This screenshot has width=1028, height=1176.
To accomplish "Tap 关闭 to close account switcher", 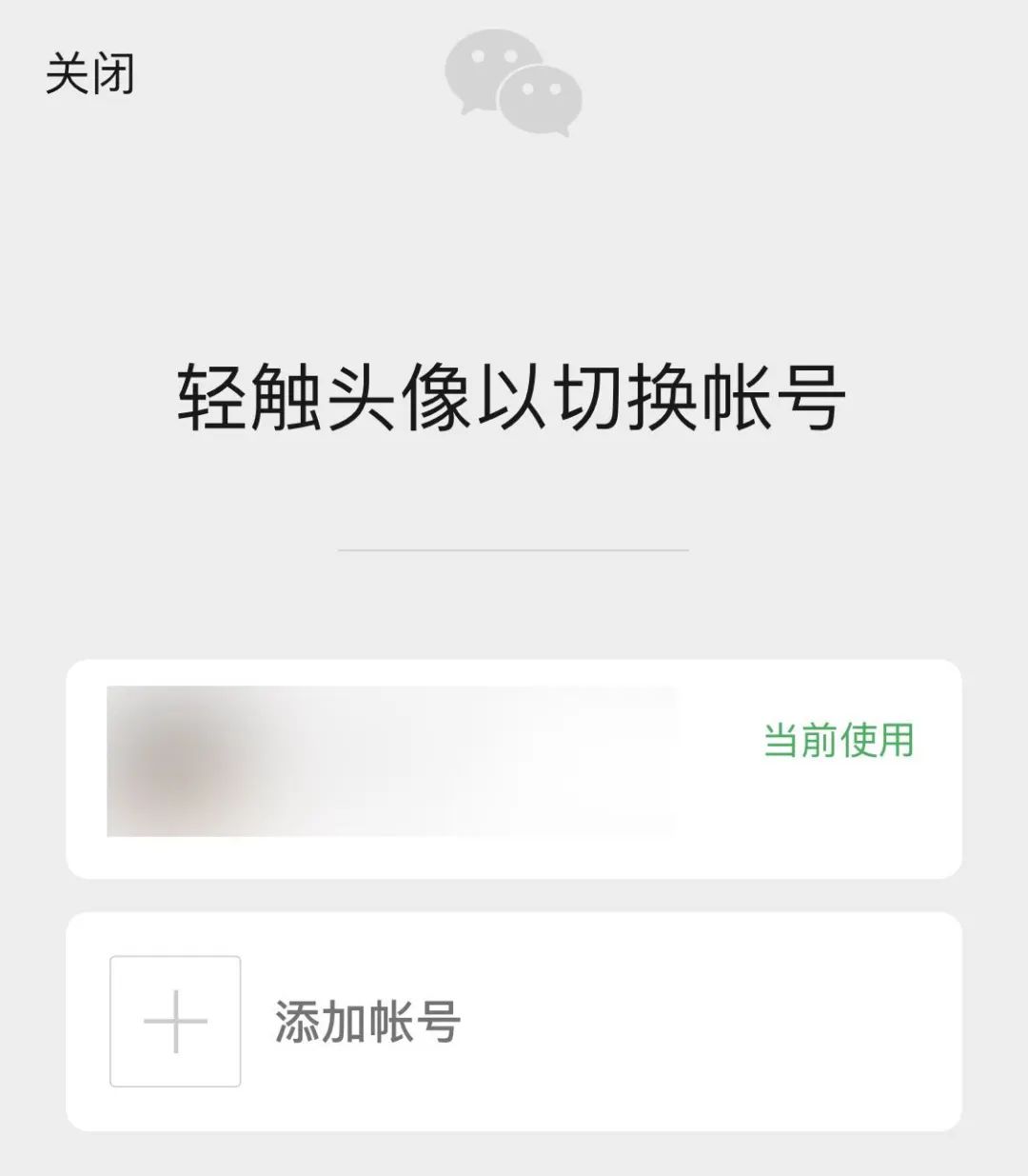I will point(89,74).
